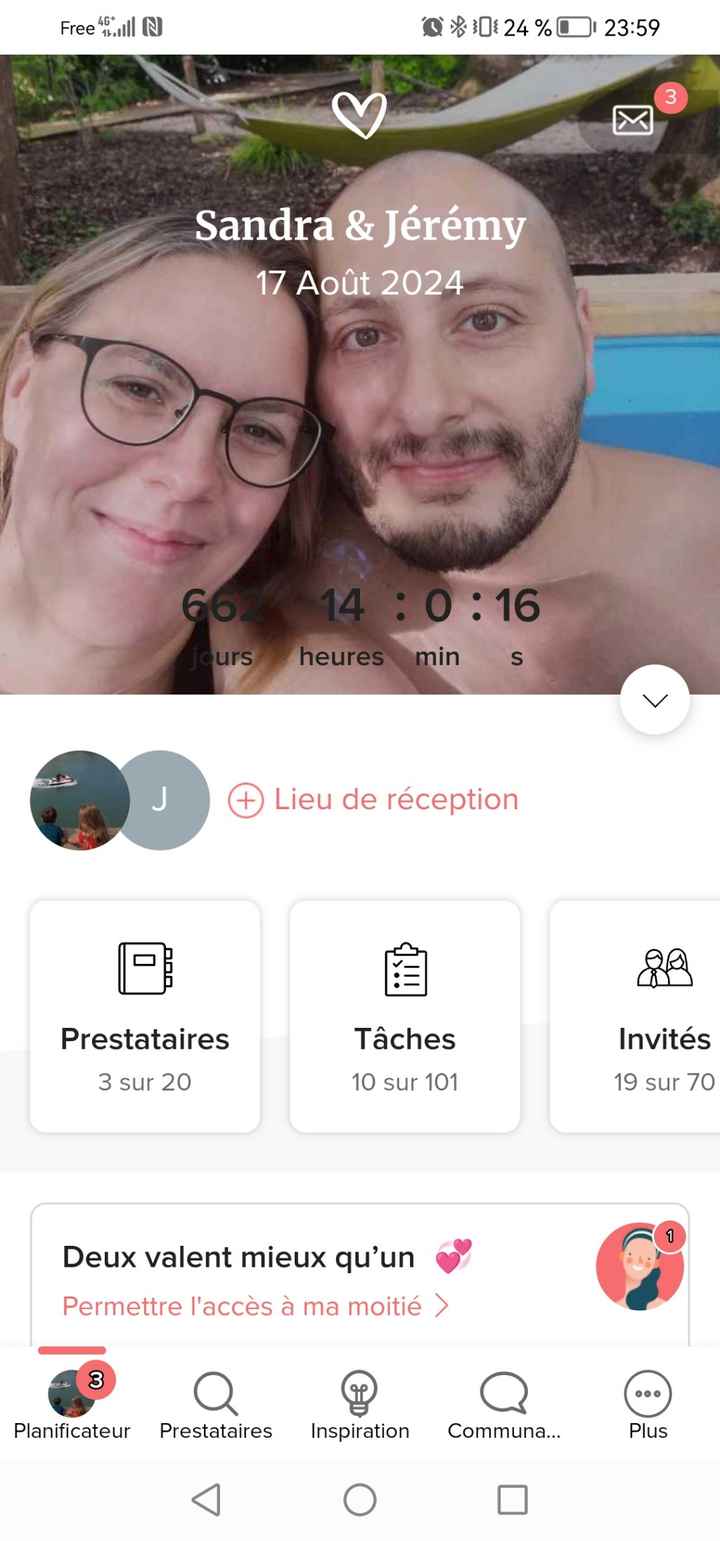Open the Tâches checklist card
The width and height of the screenshot is (720, 1541).
coord(405,1016)
